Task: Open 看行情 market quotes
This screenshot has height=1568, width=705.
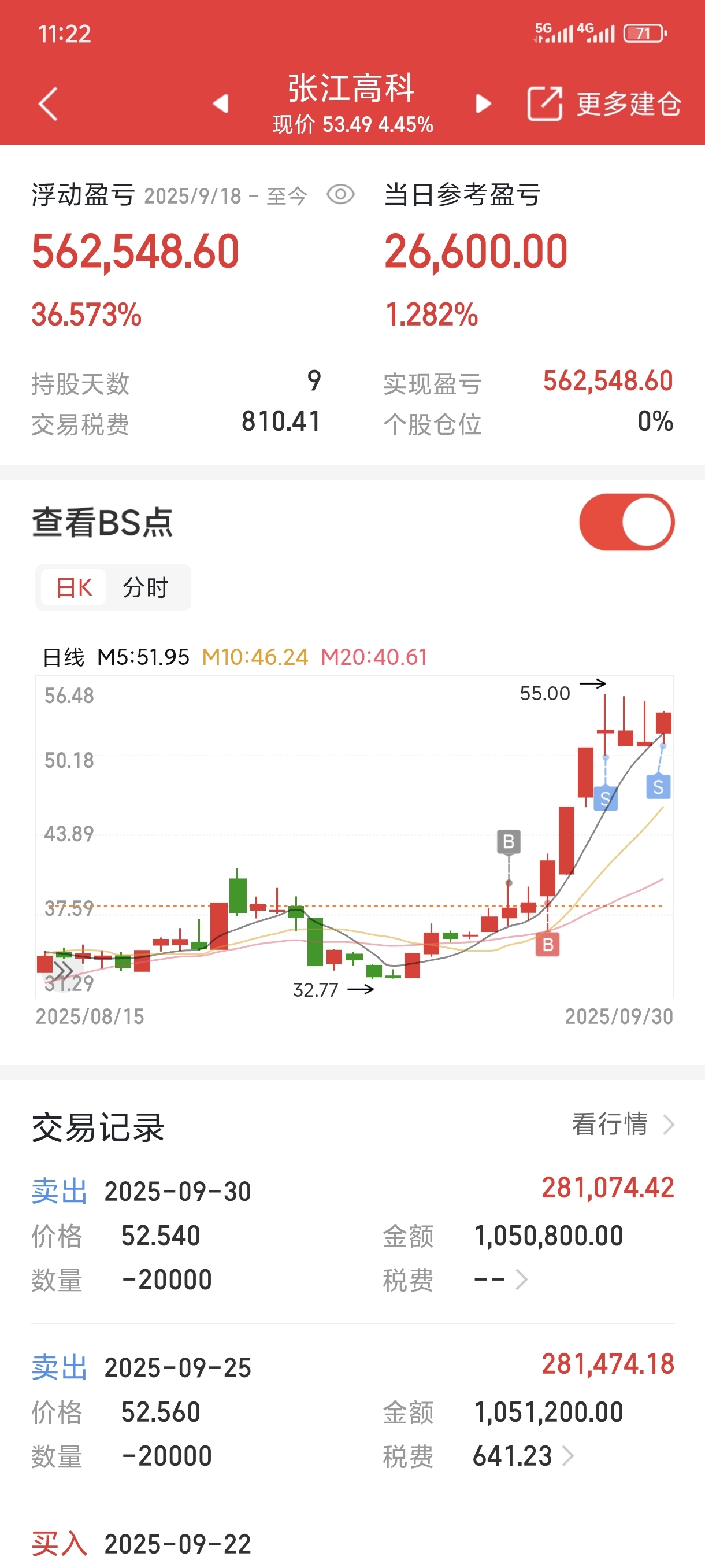Action: click(622, 1123)
